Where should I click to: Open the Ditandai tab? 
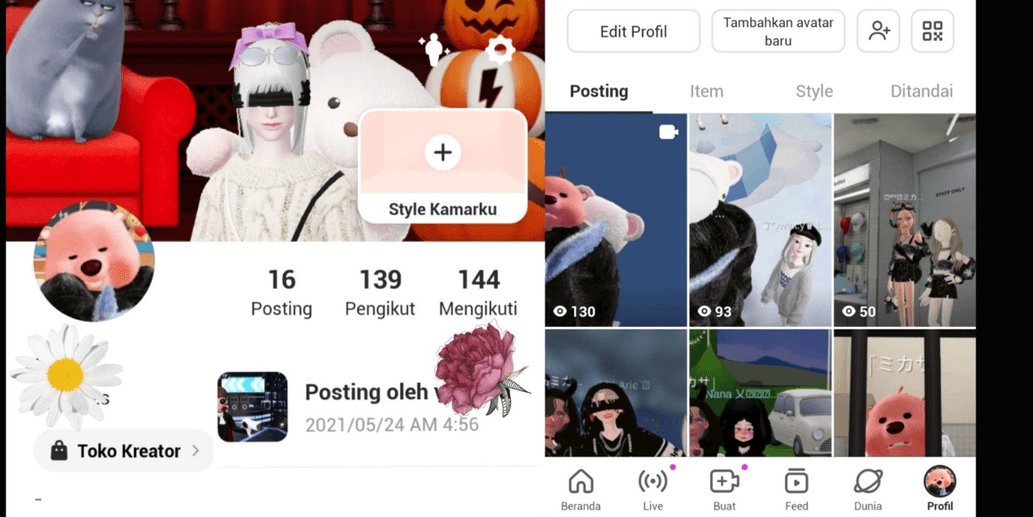coord(921,91)
